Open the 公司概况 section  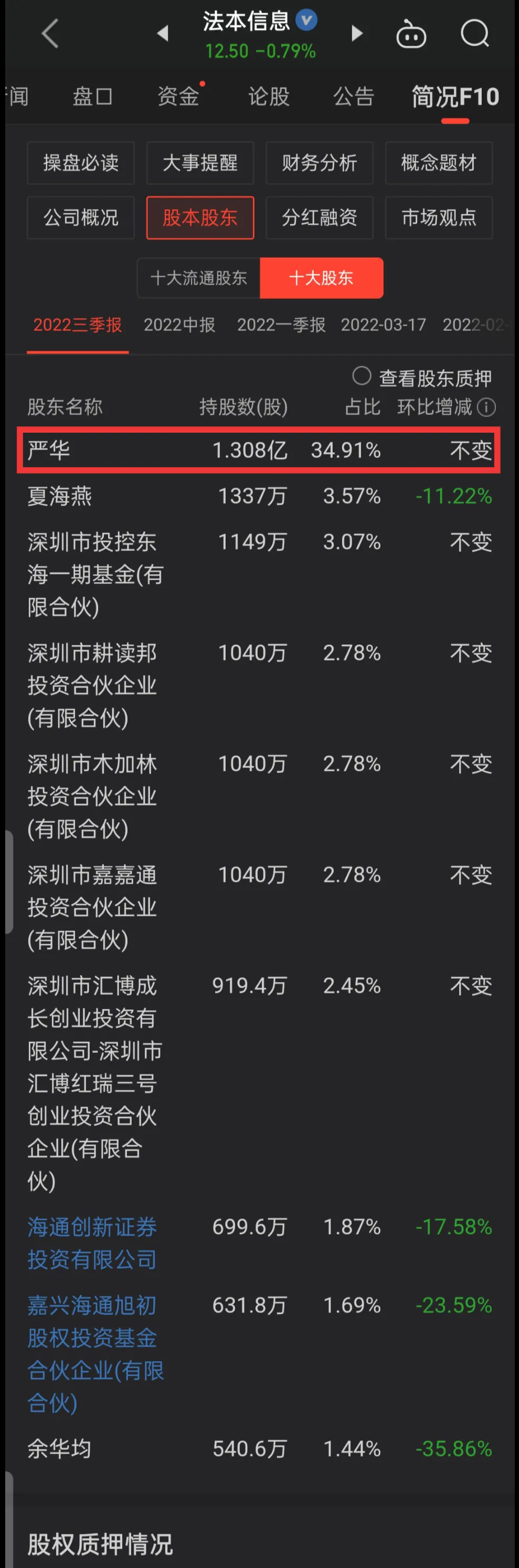pyautogui.click(x=81, y=218)
